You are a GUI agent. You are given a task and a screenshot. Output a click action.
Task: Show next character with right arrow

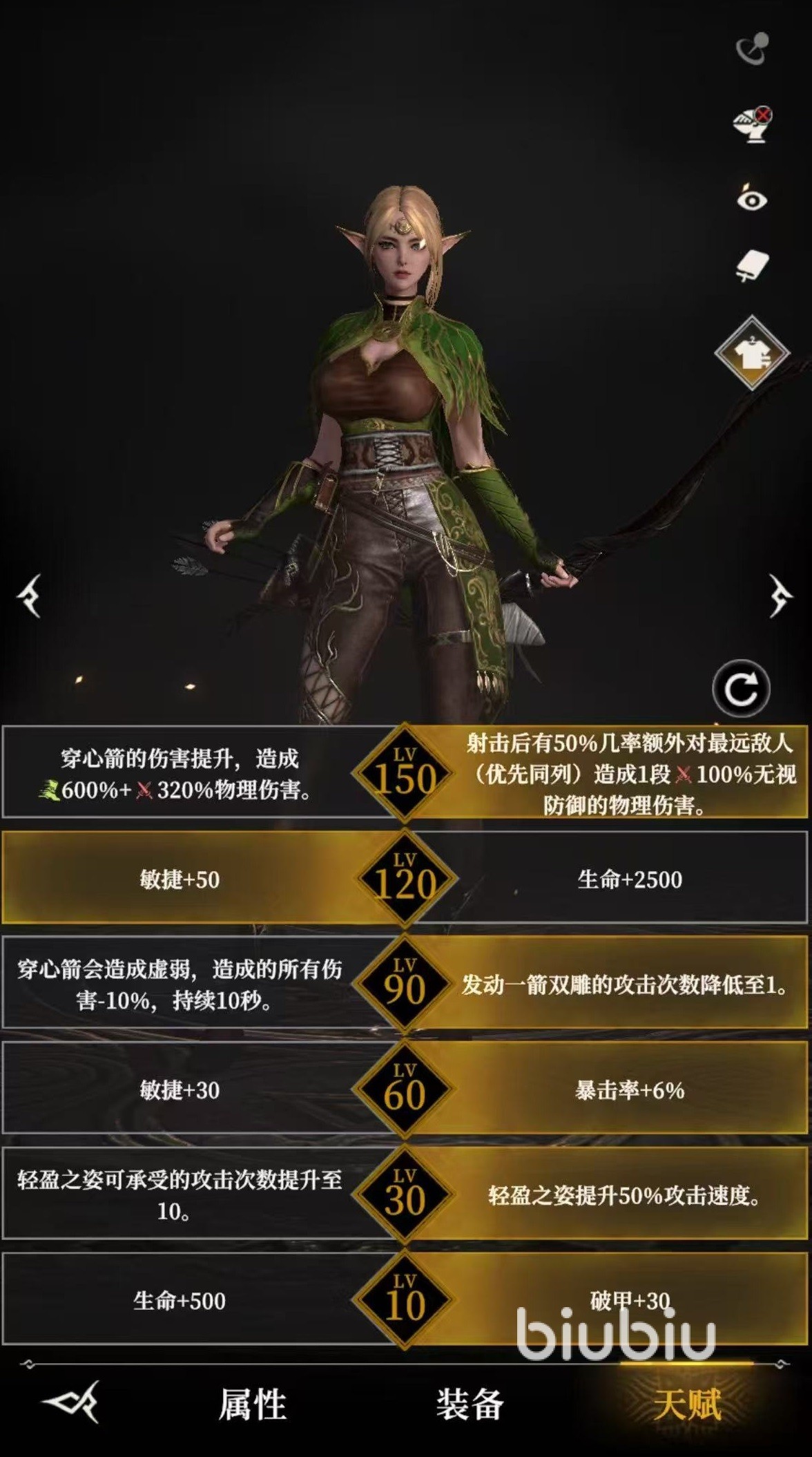[x=781, y=595]
